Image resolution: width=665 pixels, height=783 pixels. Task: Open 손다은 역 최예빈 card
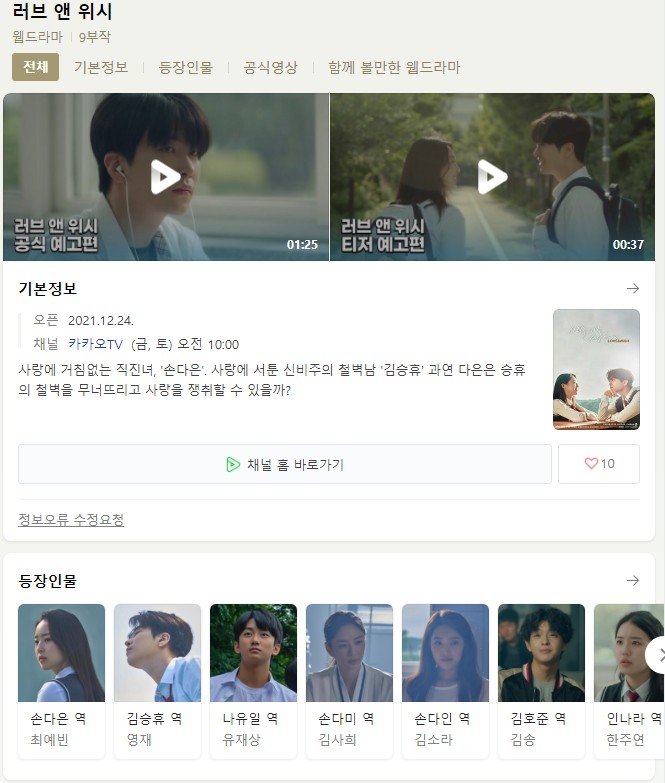coord(61,680)
